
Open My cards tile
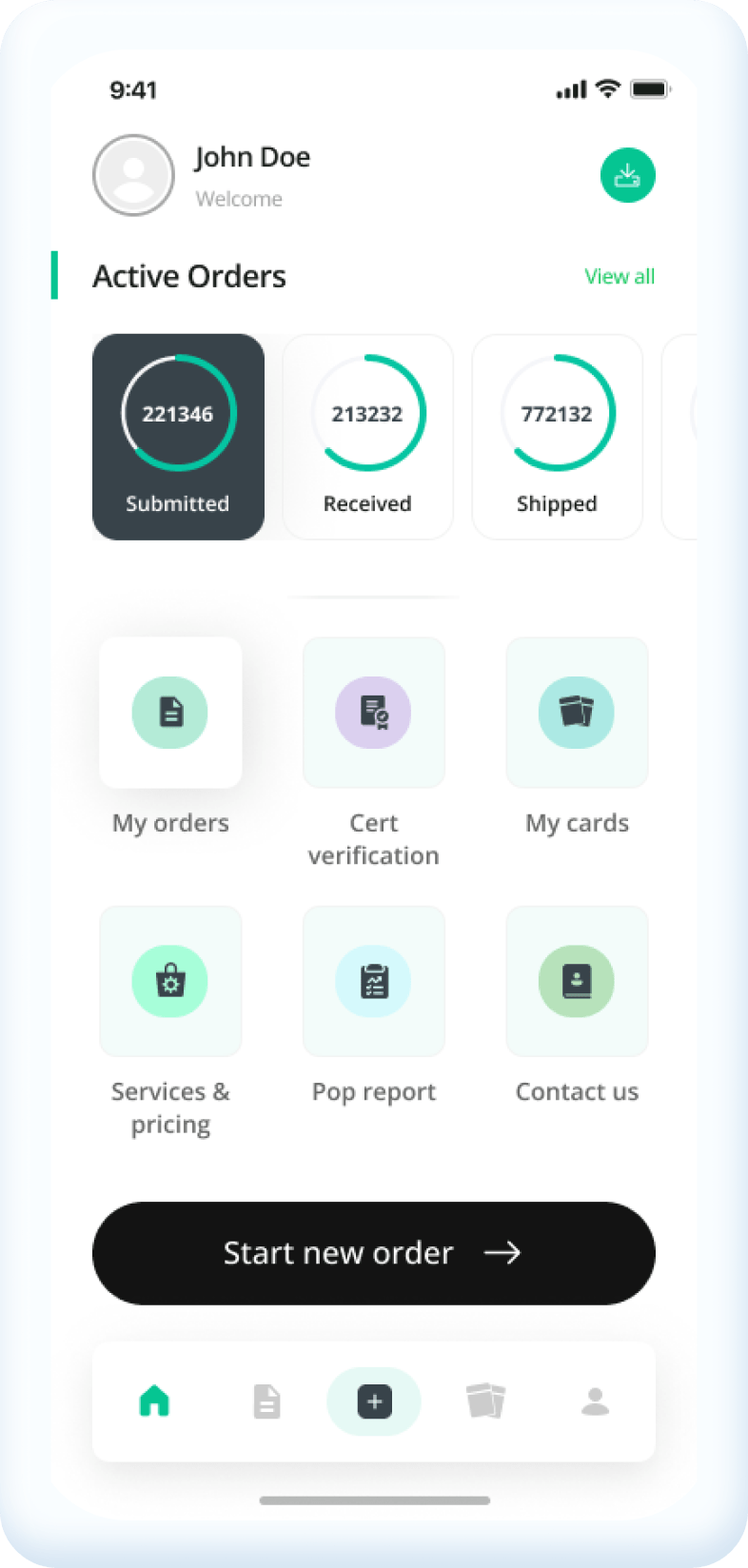[577, 713]
